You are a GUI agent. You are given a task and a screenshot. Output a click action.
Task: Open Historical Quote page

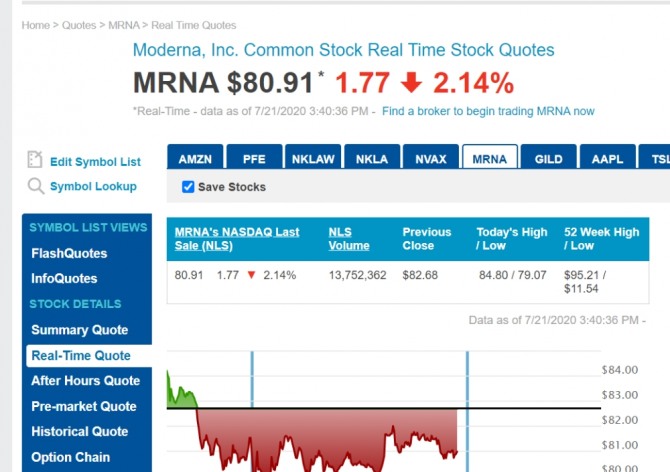79,431
